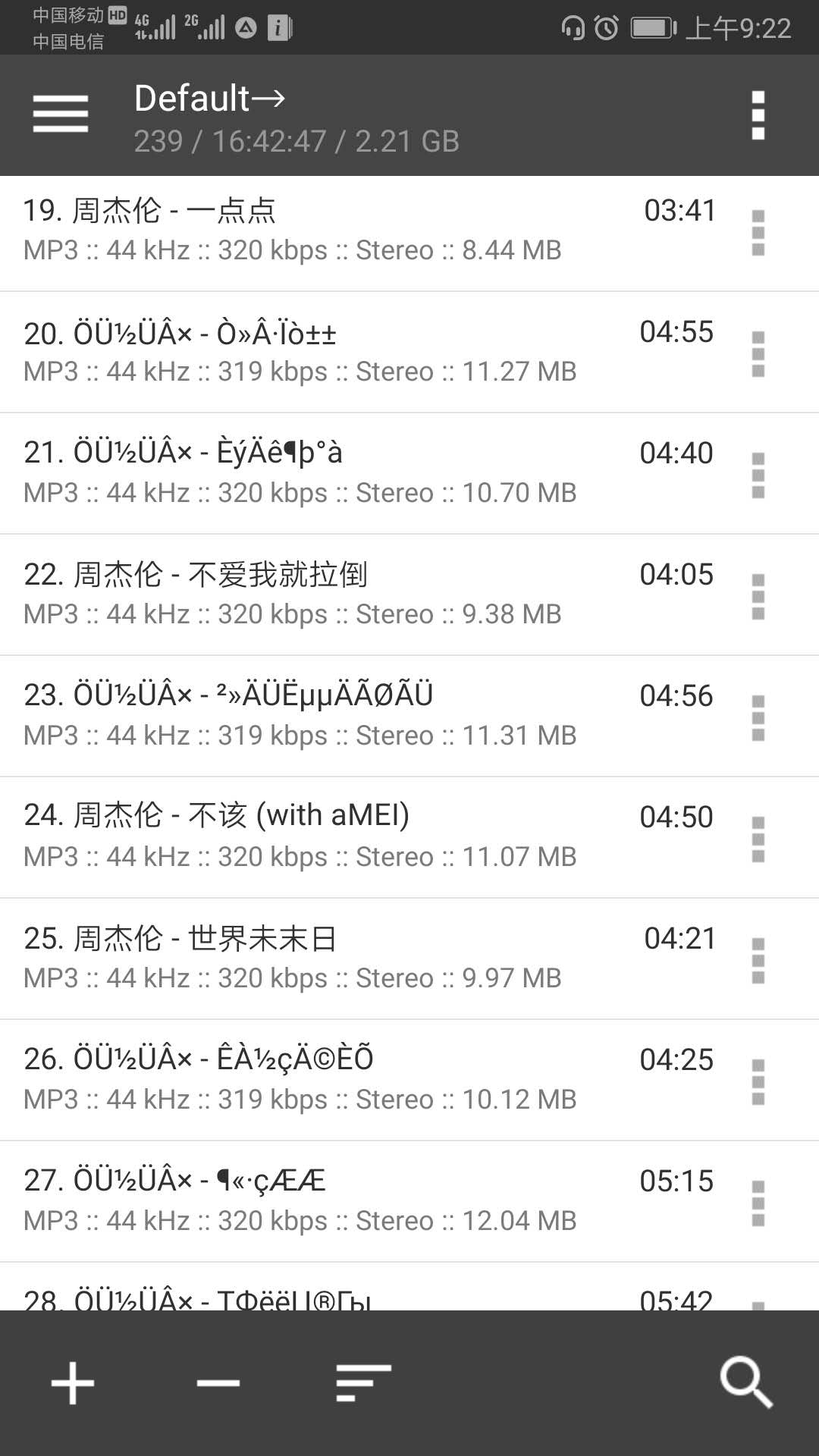Open the top-right overflow menu

point(758,115)
